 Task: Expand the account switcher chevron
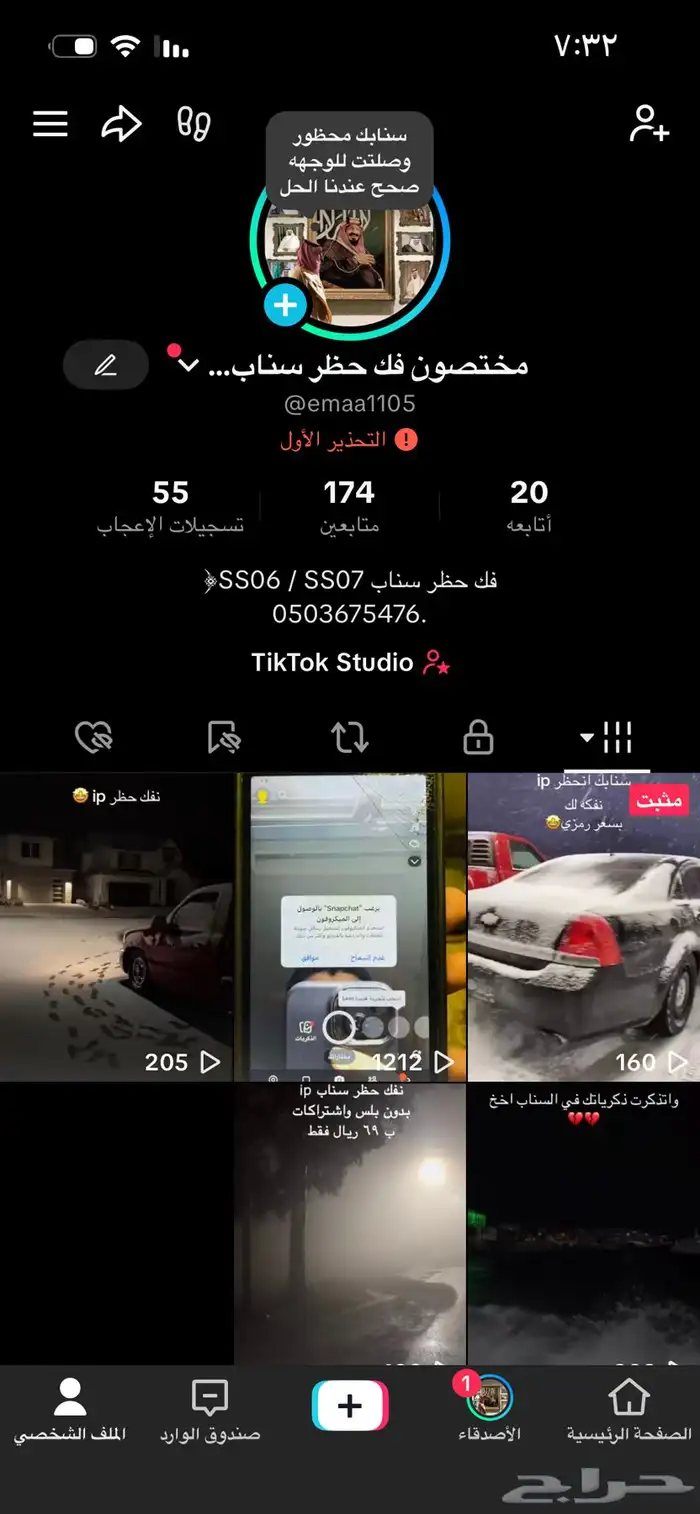[188, 366]
